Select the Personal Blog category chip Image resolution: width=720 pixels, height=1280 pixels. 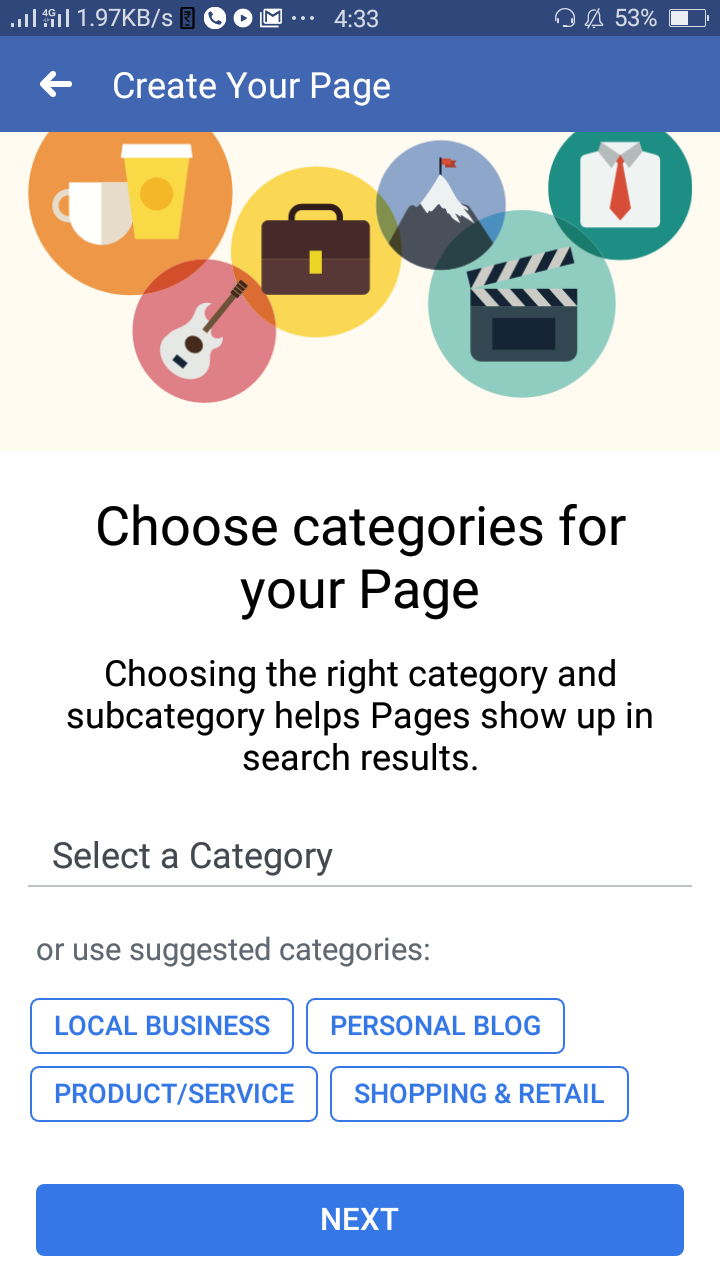[435, 1026]
